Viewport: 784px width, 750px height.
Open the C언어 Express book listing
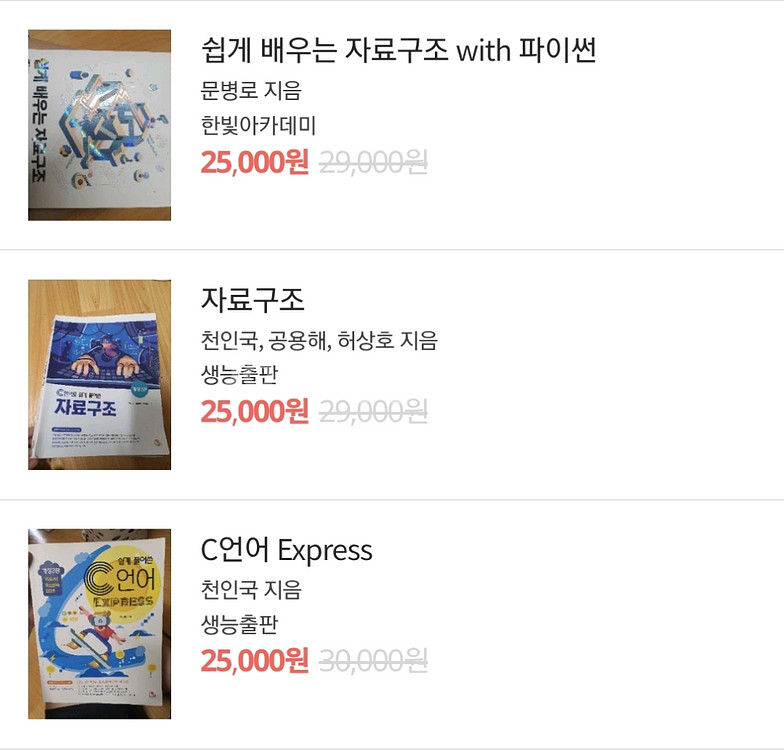point(287,550)
